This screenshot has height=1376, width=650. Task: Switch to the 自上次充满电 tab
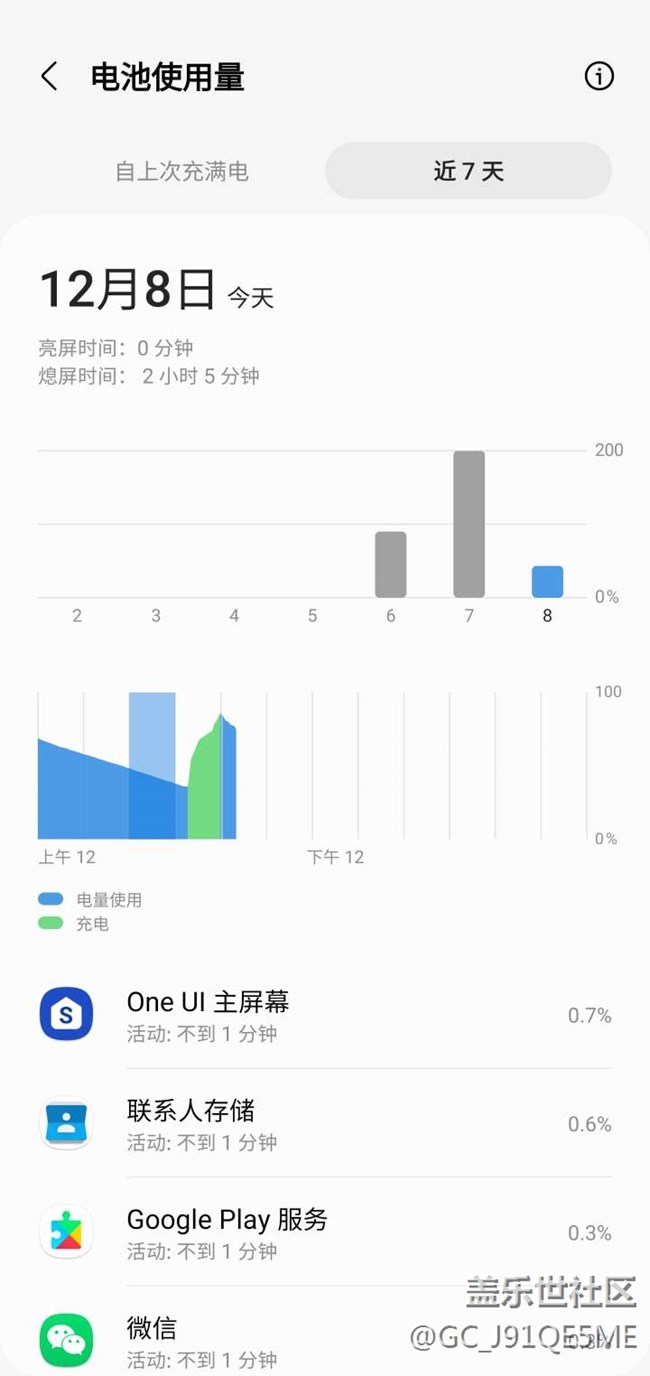(181, 171)
